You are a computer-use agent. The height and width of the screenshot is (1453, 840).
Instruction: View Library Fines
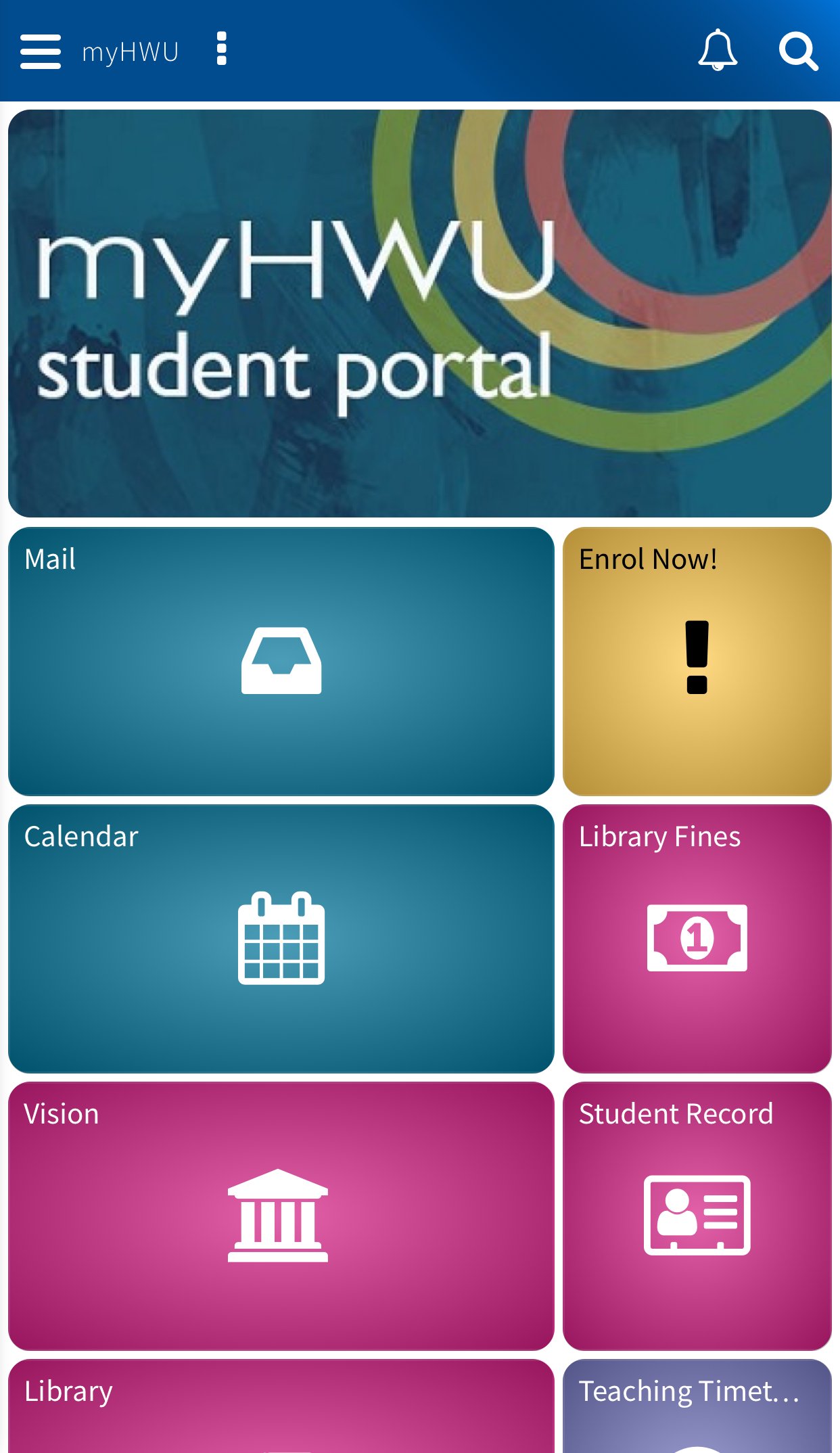tap(697, 938)
